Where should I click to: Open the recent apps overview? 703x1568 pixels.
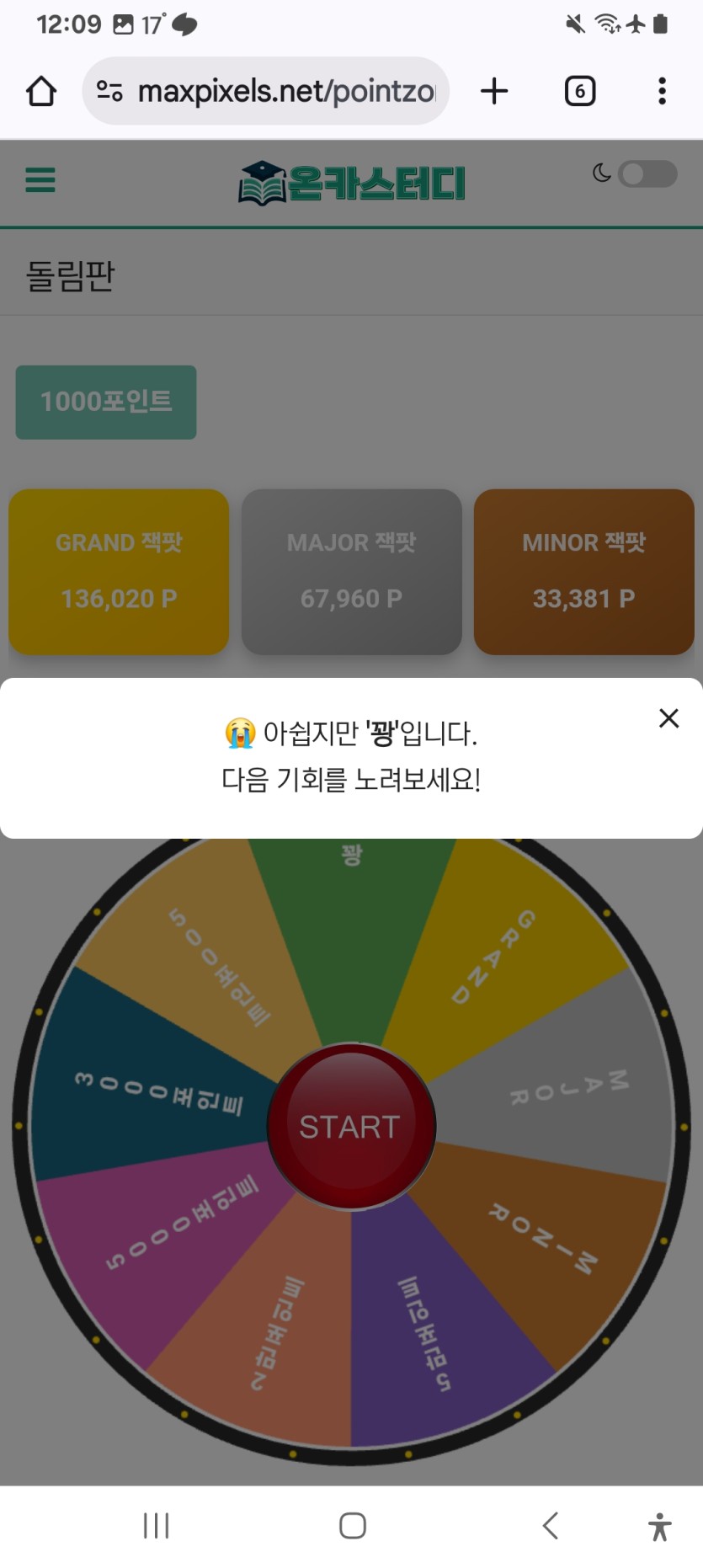point(157,1525)
